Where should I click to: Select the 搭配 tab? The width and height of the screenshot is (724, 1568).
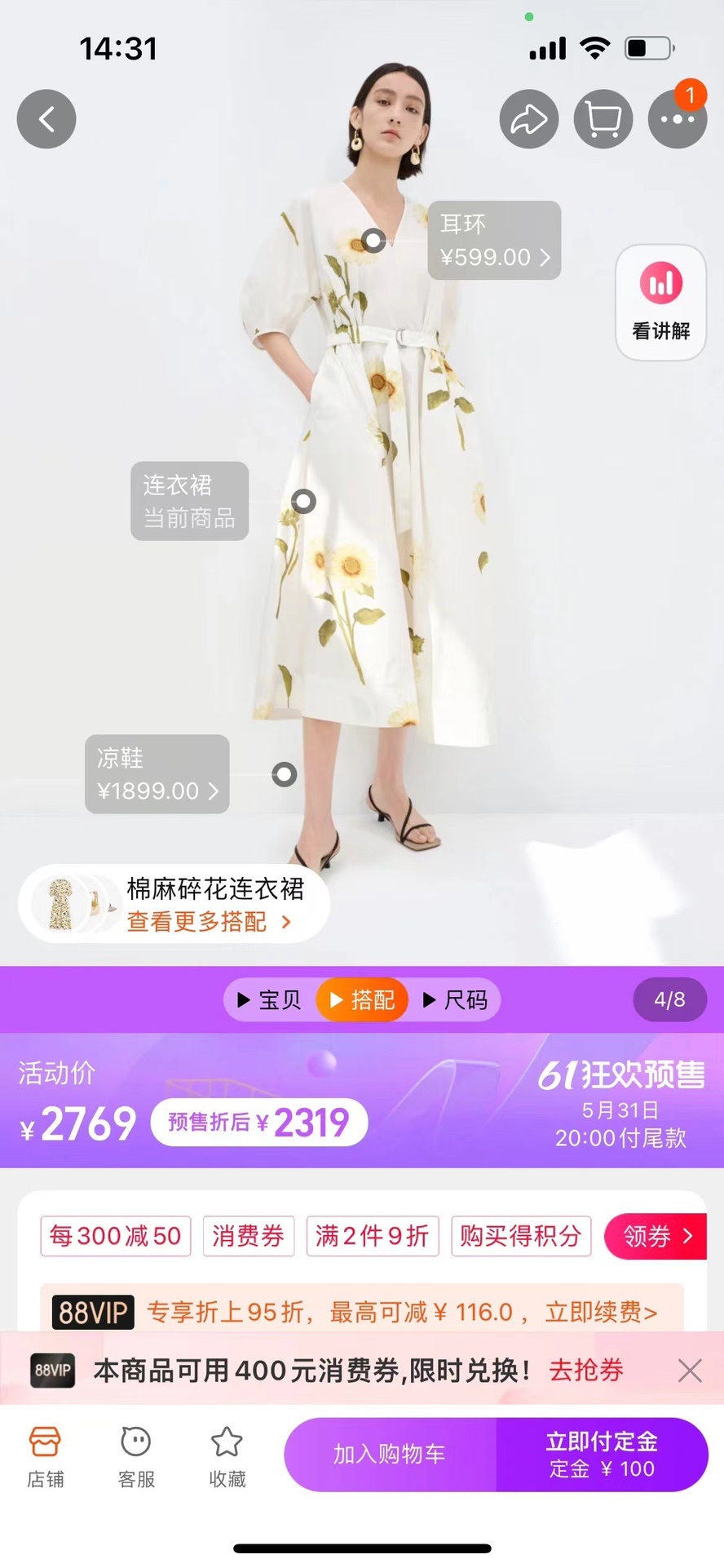362,1000
